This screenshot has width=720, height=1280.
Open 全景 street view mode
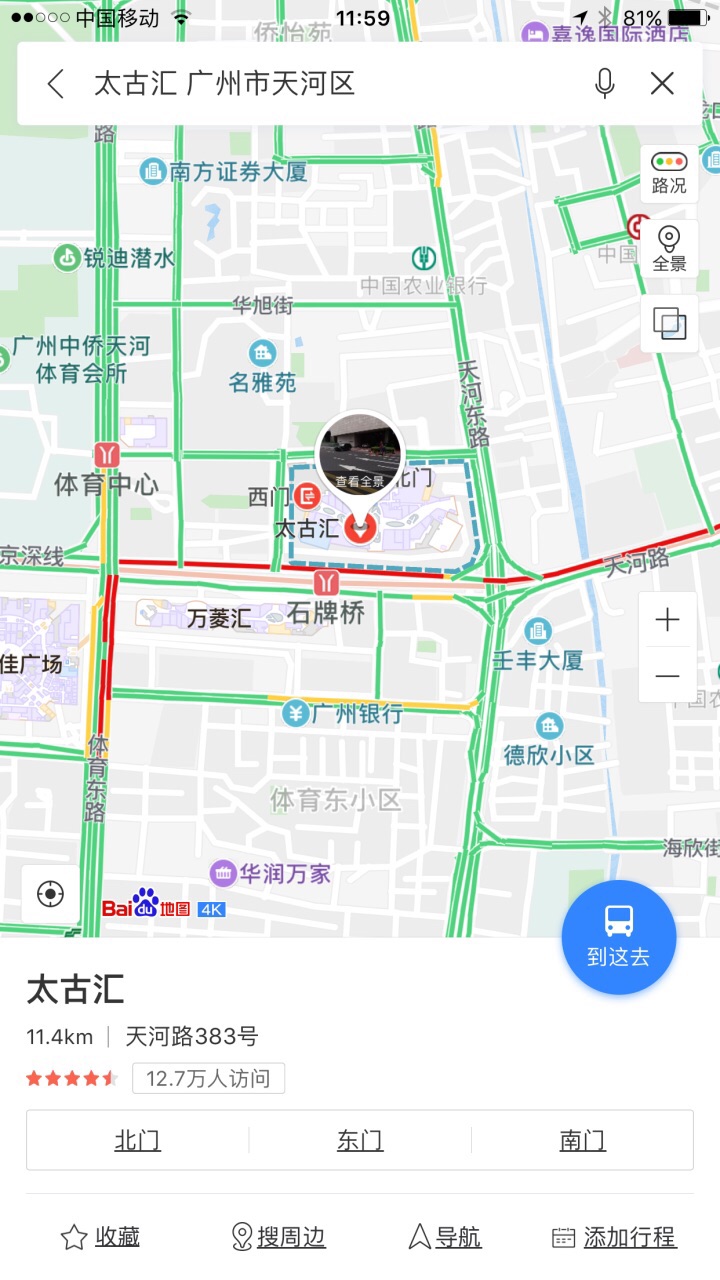click(669, 249)
